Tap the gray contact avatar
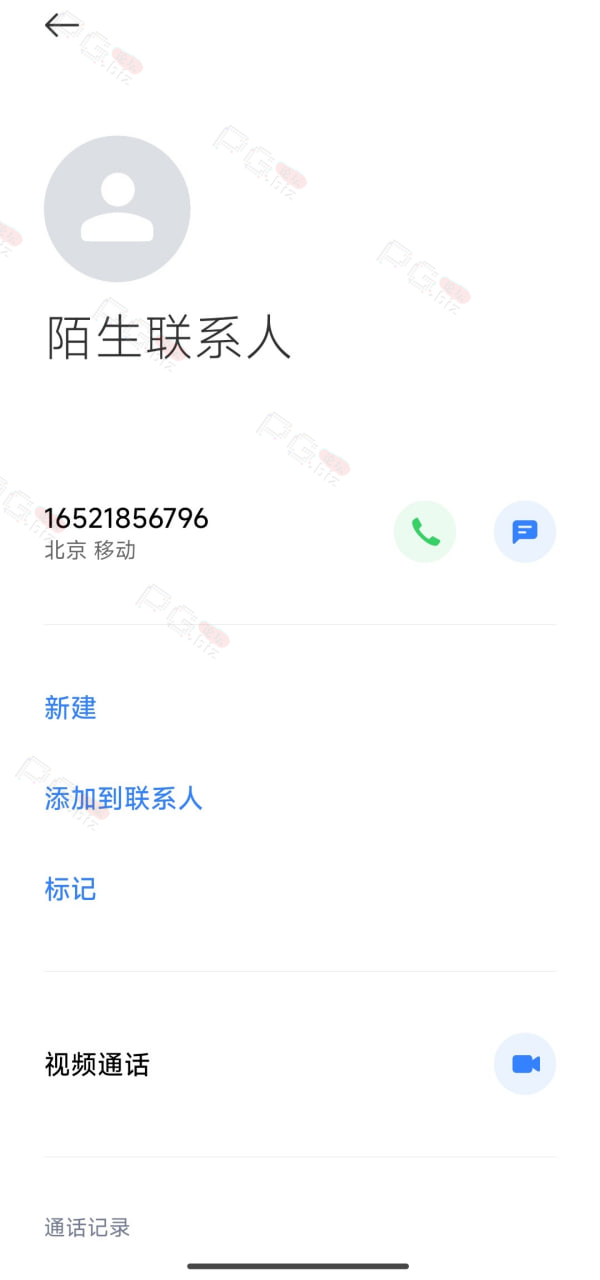 pyautogui.click(x=117, y=209)
